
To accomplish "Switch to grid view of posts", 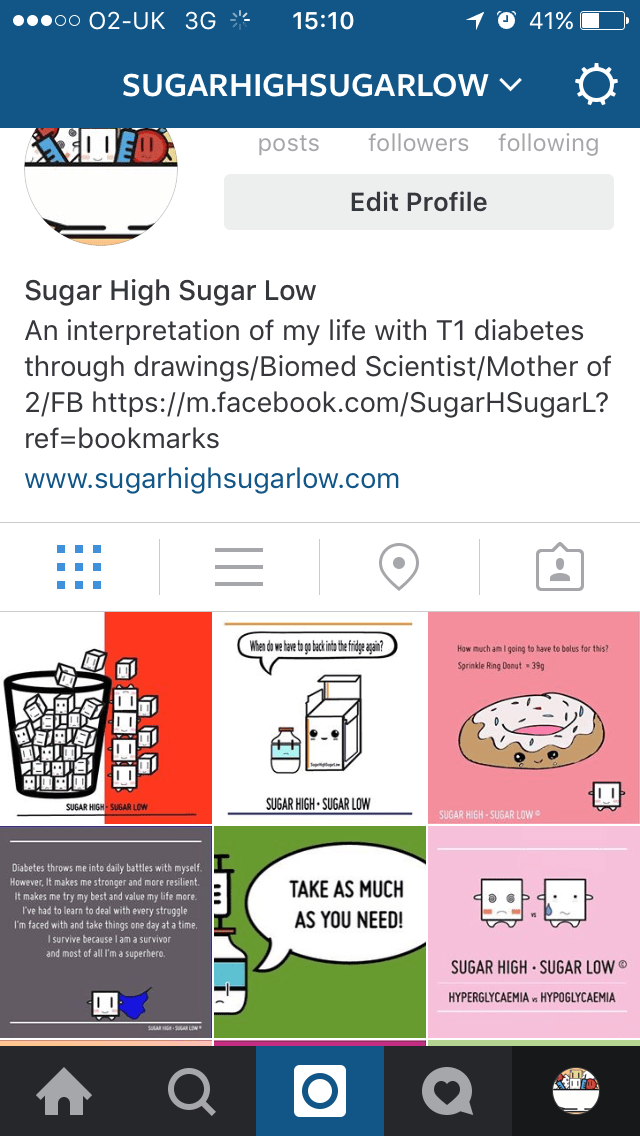I will click(x=79, y=567).
